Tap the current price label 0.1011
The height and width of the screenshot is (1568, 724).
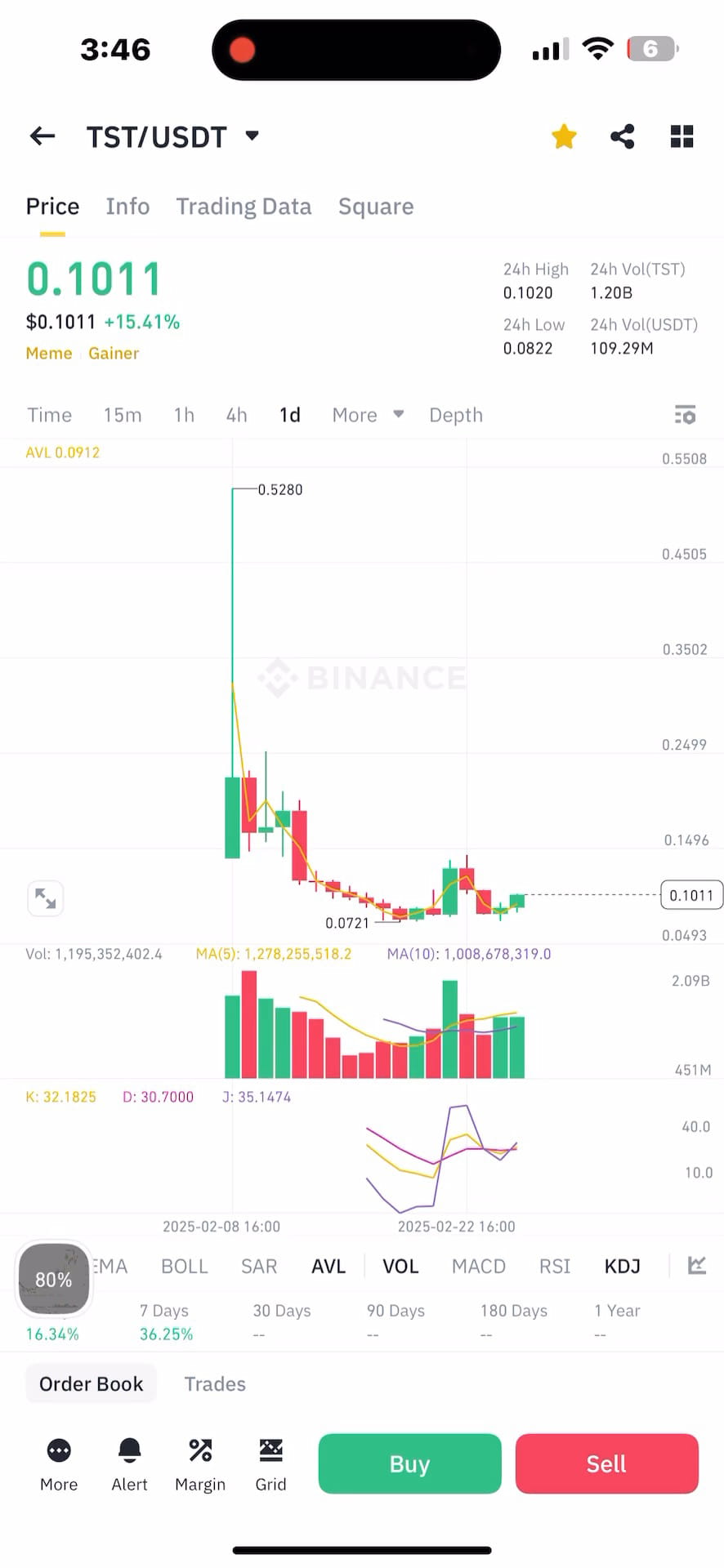tap(690, 895)
